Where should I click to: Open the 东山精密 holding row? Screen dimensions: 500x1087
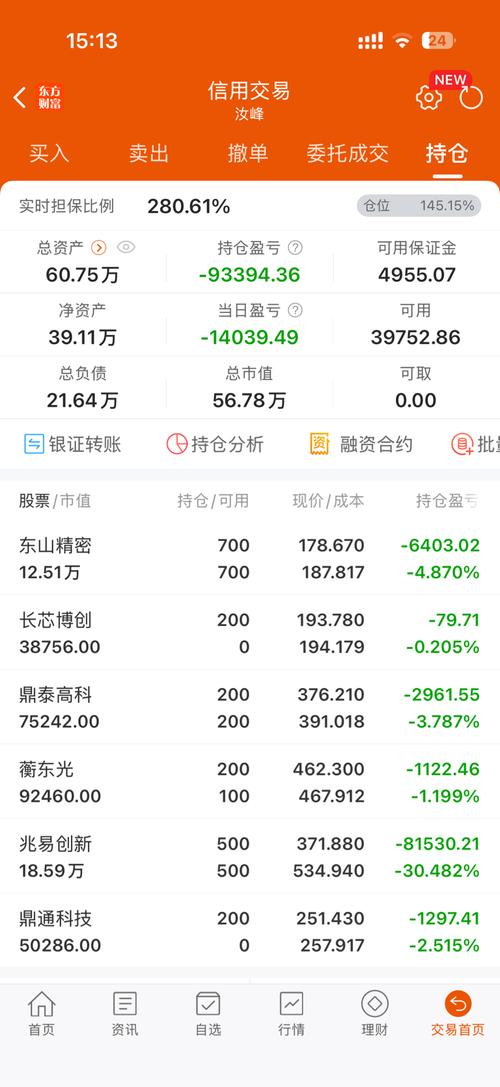click(x=250, y=559)
